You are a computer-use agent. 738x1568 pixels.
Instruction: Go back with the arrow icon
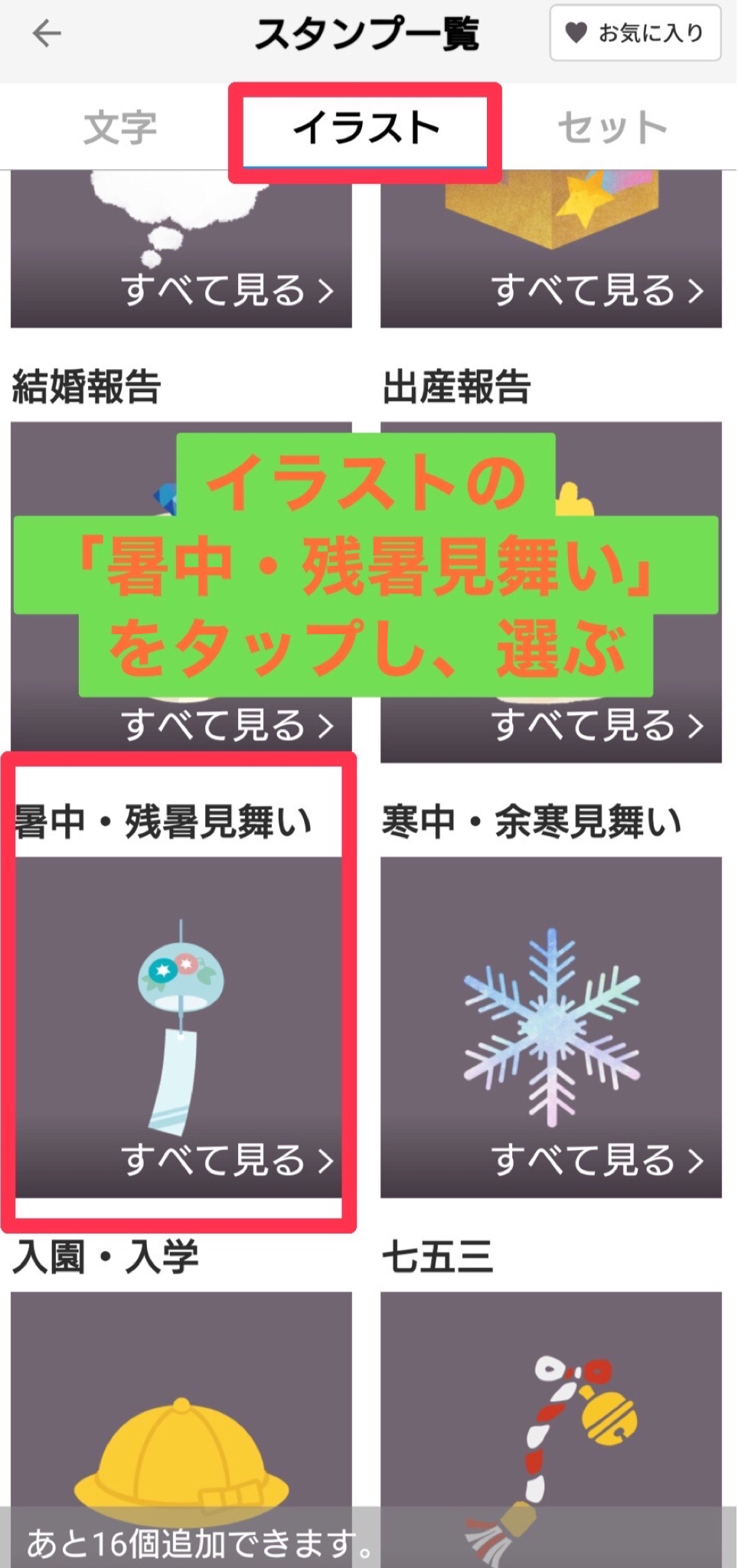pyautogui.click(x=47, y=34)
